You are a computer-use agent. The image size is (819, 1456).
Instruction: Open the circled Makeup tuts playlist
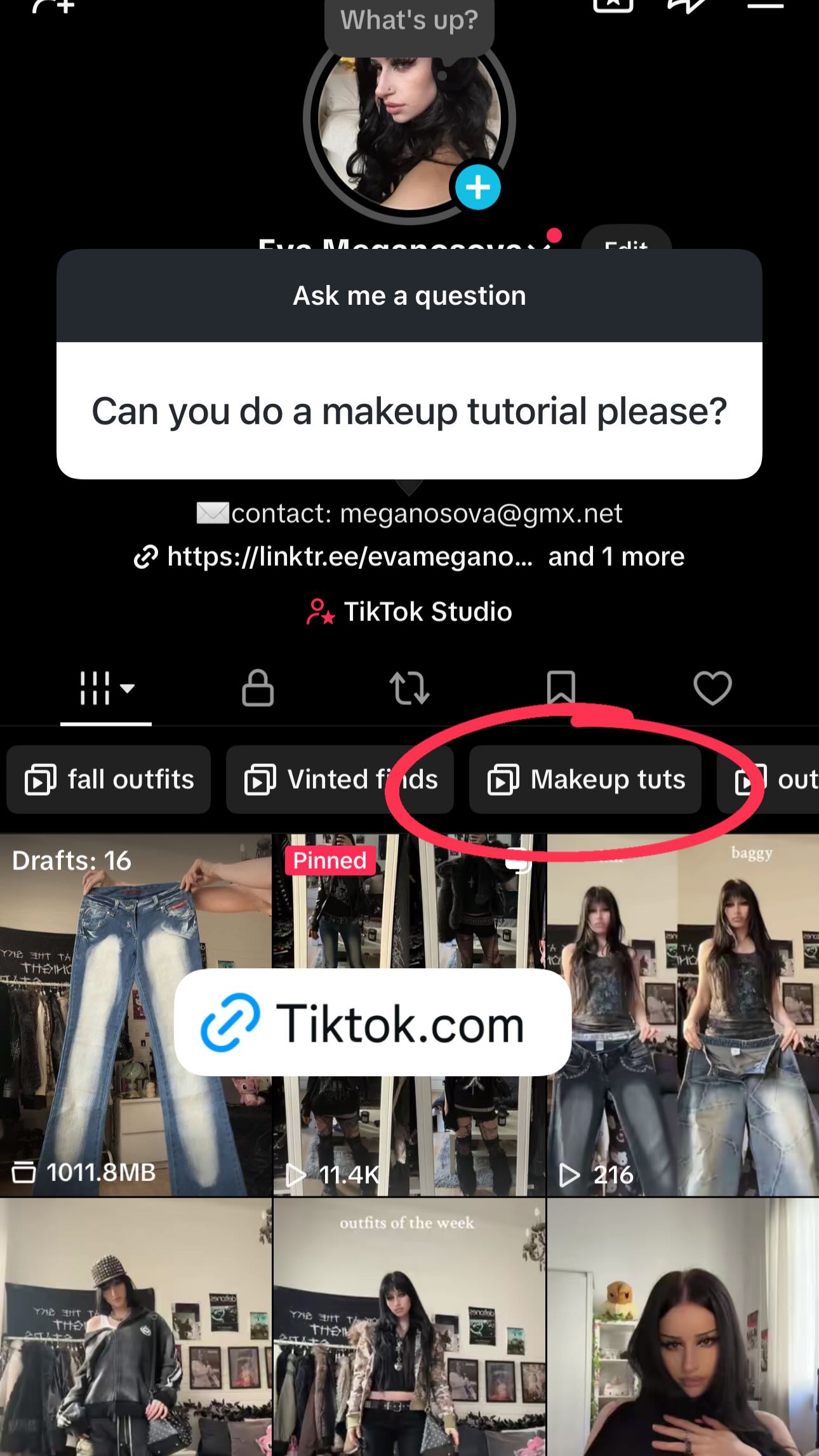tap(585, 780)
